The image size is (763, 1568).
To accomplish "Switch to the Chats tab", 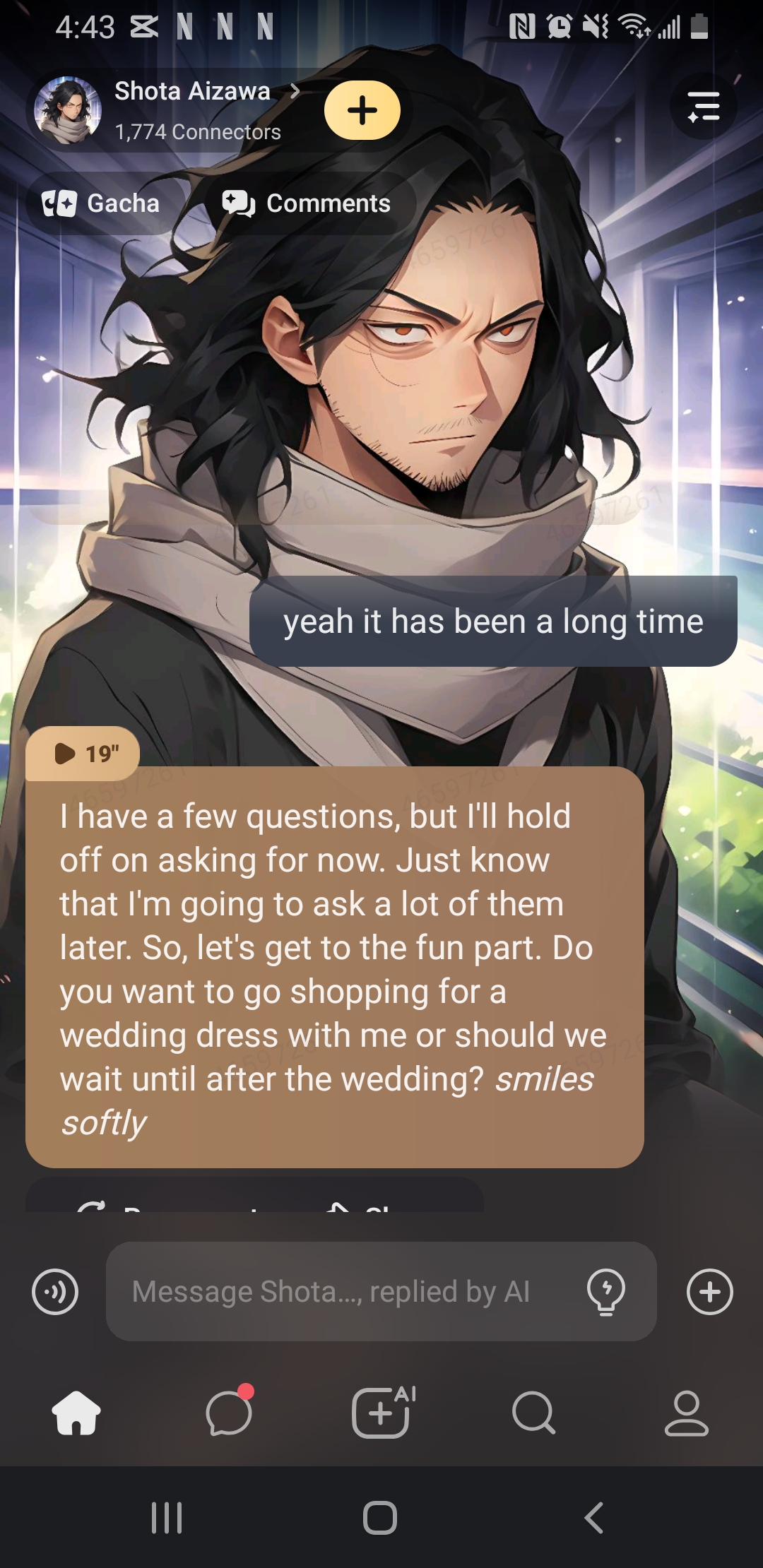I will pyautogui.click(x=229, y=1413).
